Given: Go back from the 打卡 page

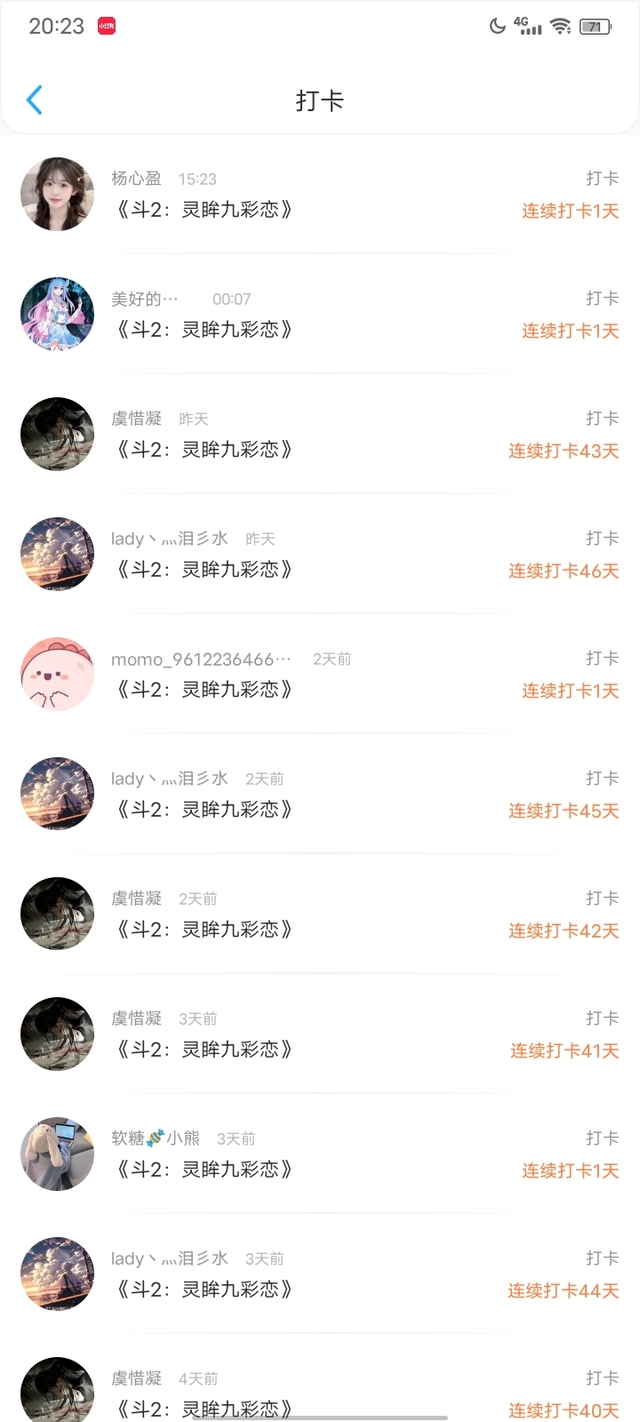Looking at the screenshot, I should 35,100.
